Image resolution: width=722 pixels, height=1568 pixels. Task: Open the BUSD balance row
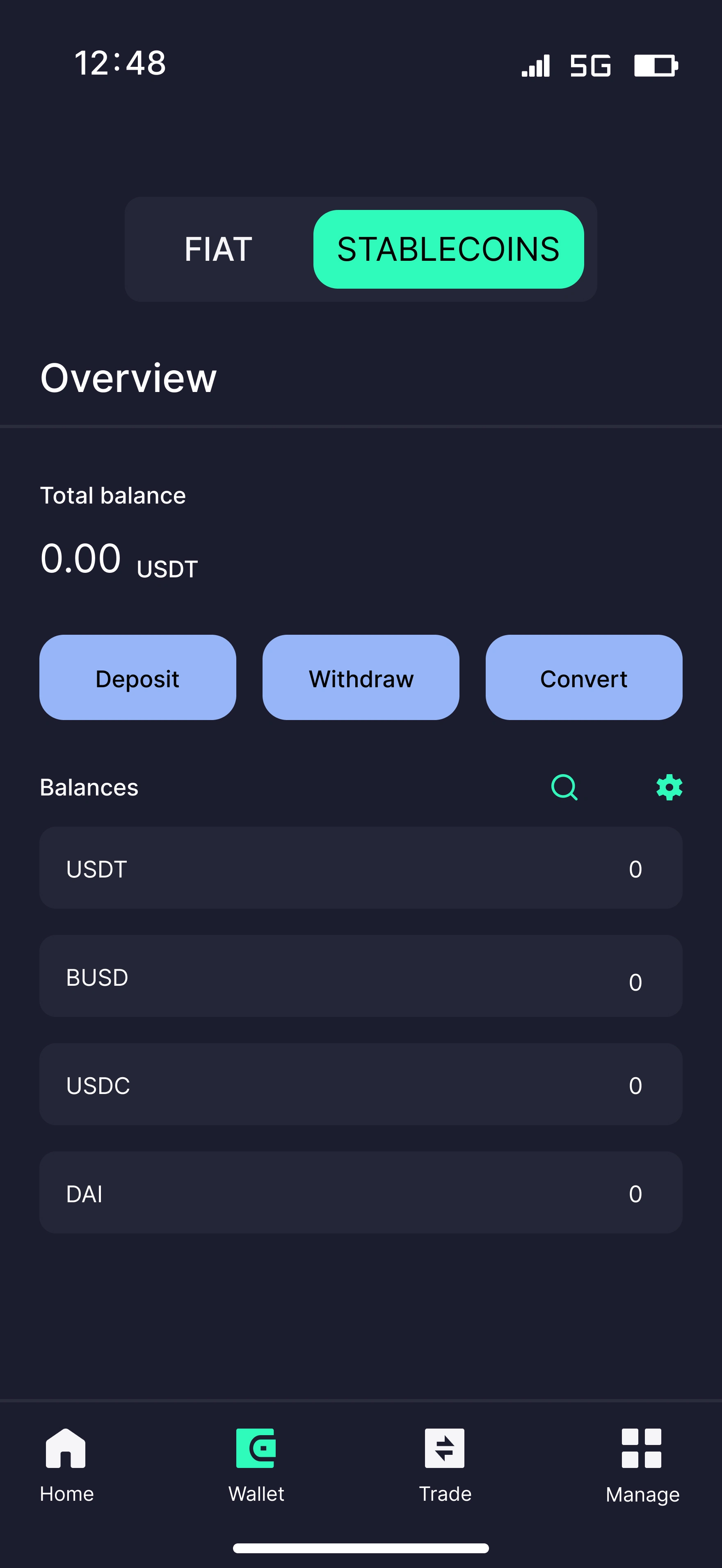[361, 976]
